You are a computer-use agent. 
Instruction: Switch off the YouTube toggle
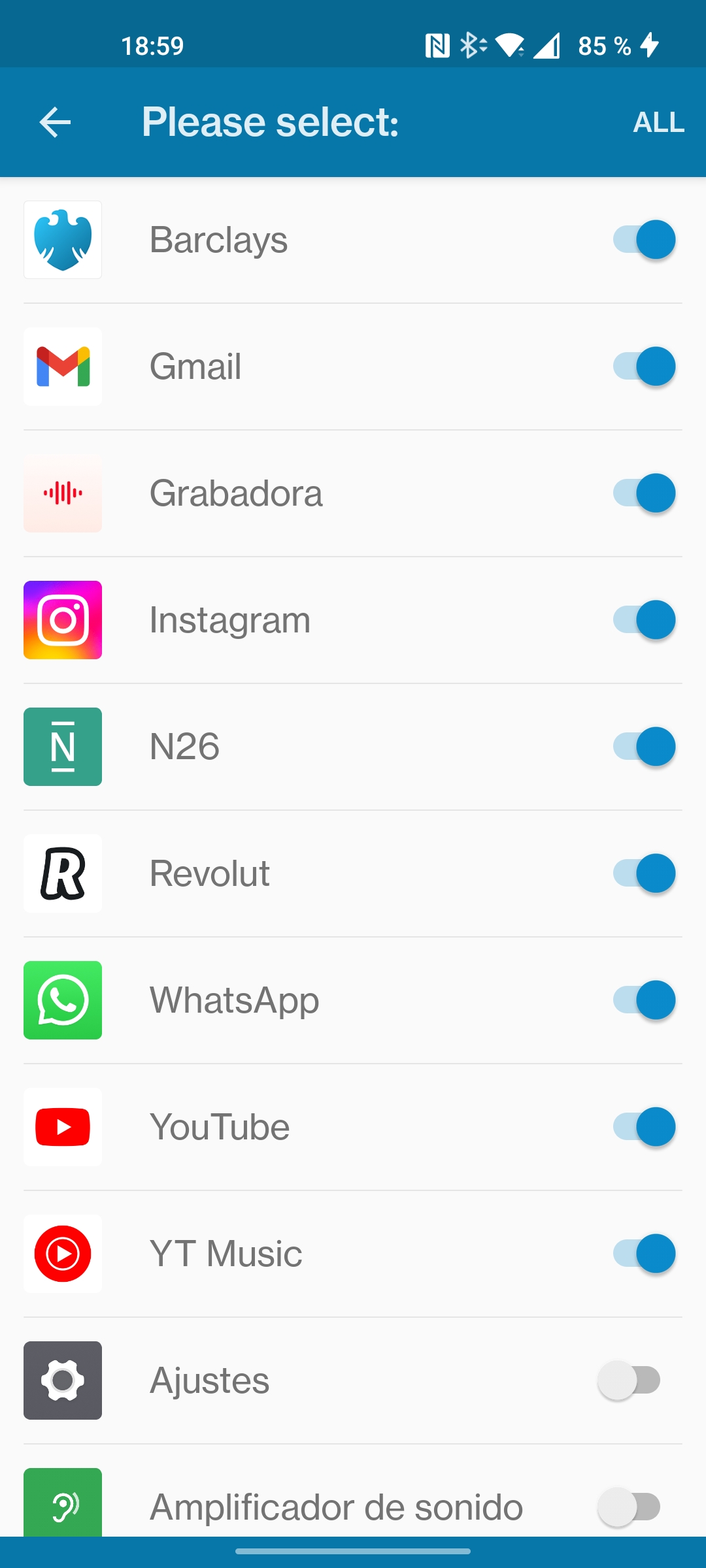tap(644, 1127)
